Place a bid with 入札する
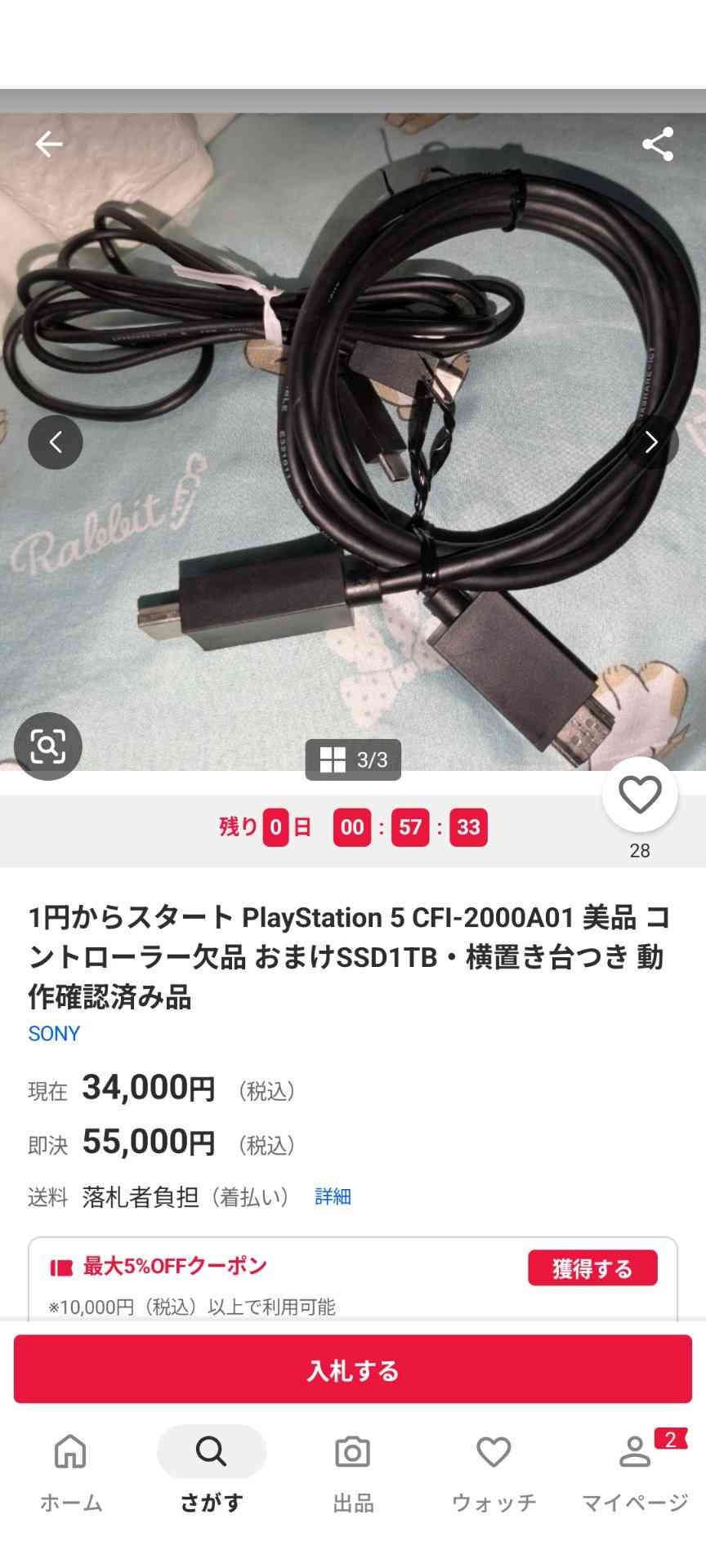The height and width of the screenshot is (1568, 706). coord(353,1370)
